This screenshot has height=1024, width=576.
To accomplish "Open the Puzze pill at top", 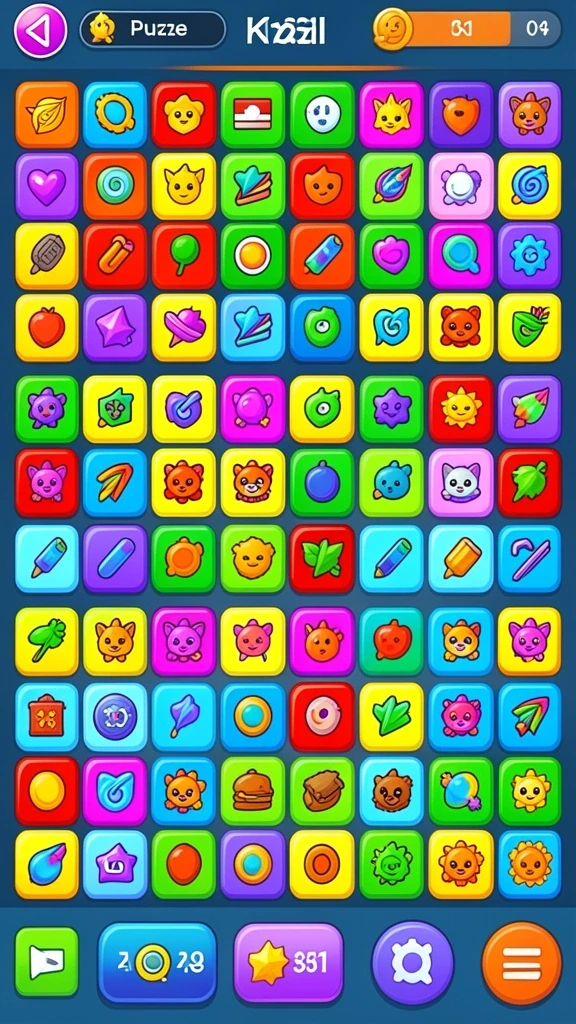I will [x=153, y=29].
